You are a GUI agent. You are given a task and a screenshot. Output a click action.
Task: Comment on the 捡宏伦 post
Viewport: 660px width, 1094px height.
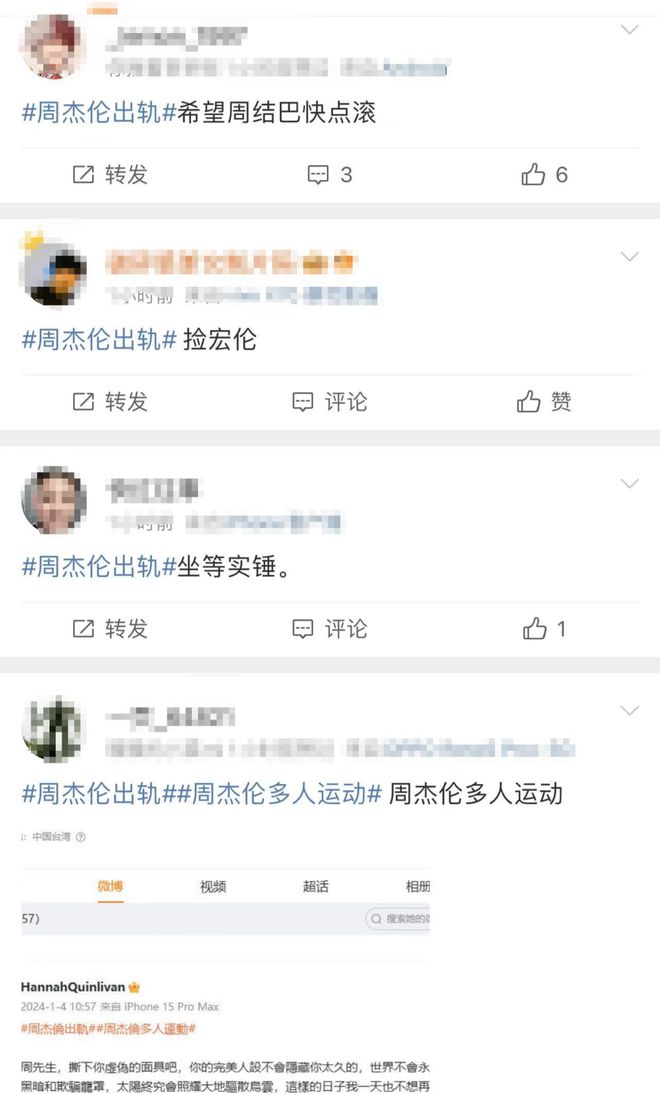(330, 402)
